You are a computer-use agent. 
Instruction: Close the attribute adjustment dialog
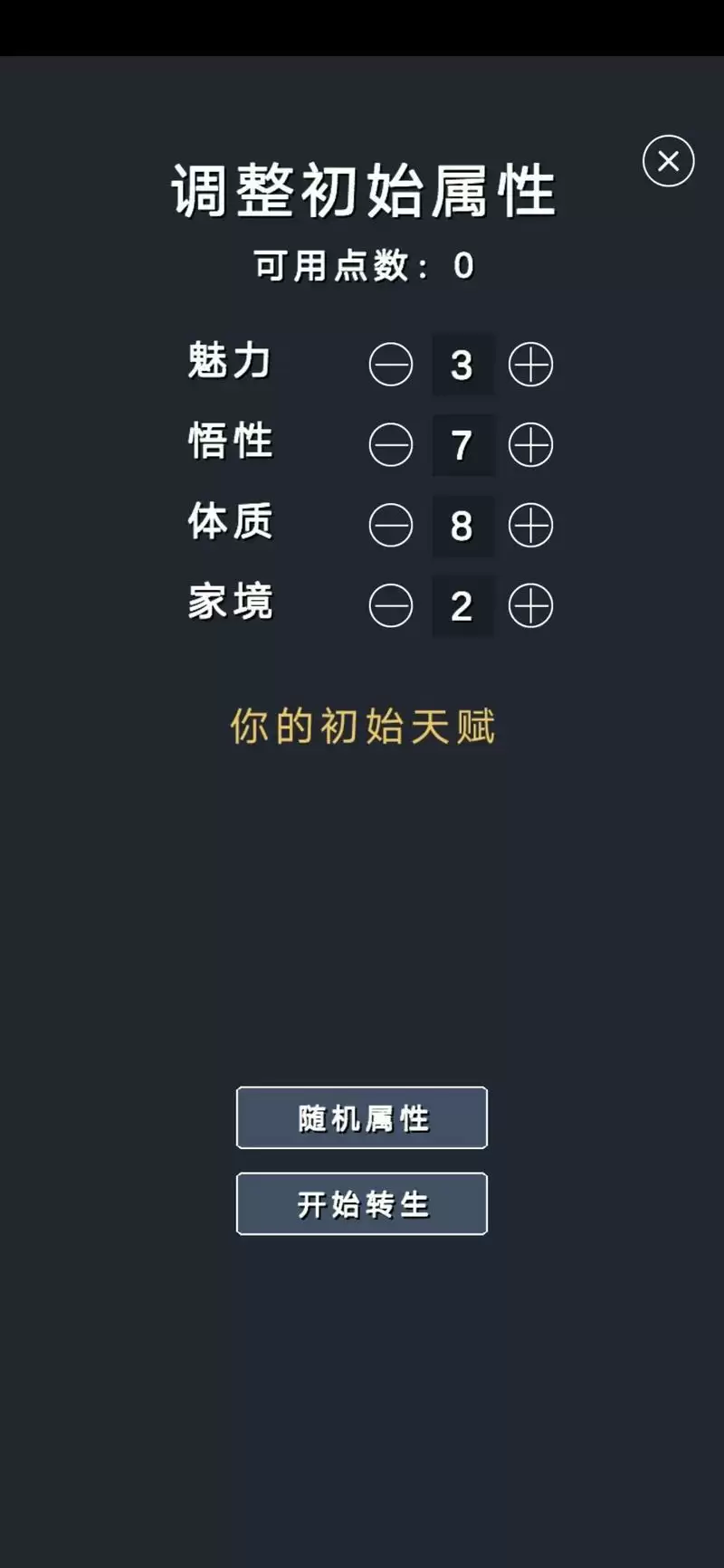pos(668,161)
